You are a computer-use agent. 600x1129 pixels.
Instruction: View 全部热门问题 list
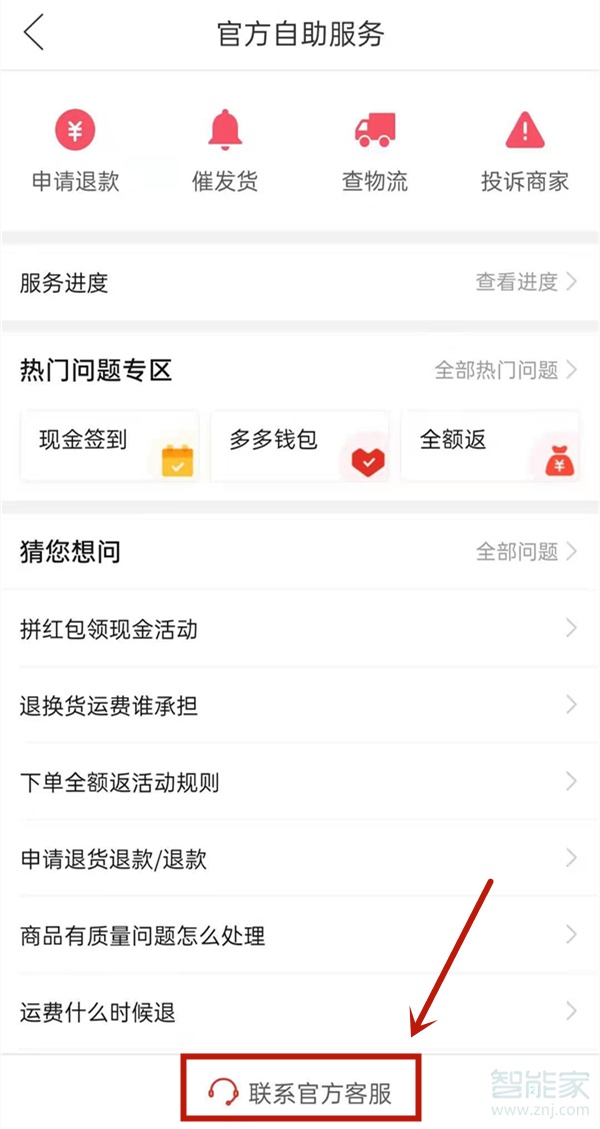point(506,370)
